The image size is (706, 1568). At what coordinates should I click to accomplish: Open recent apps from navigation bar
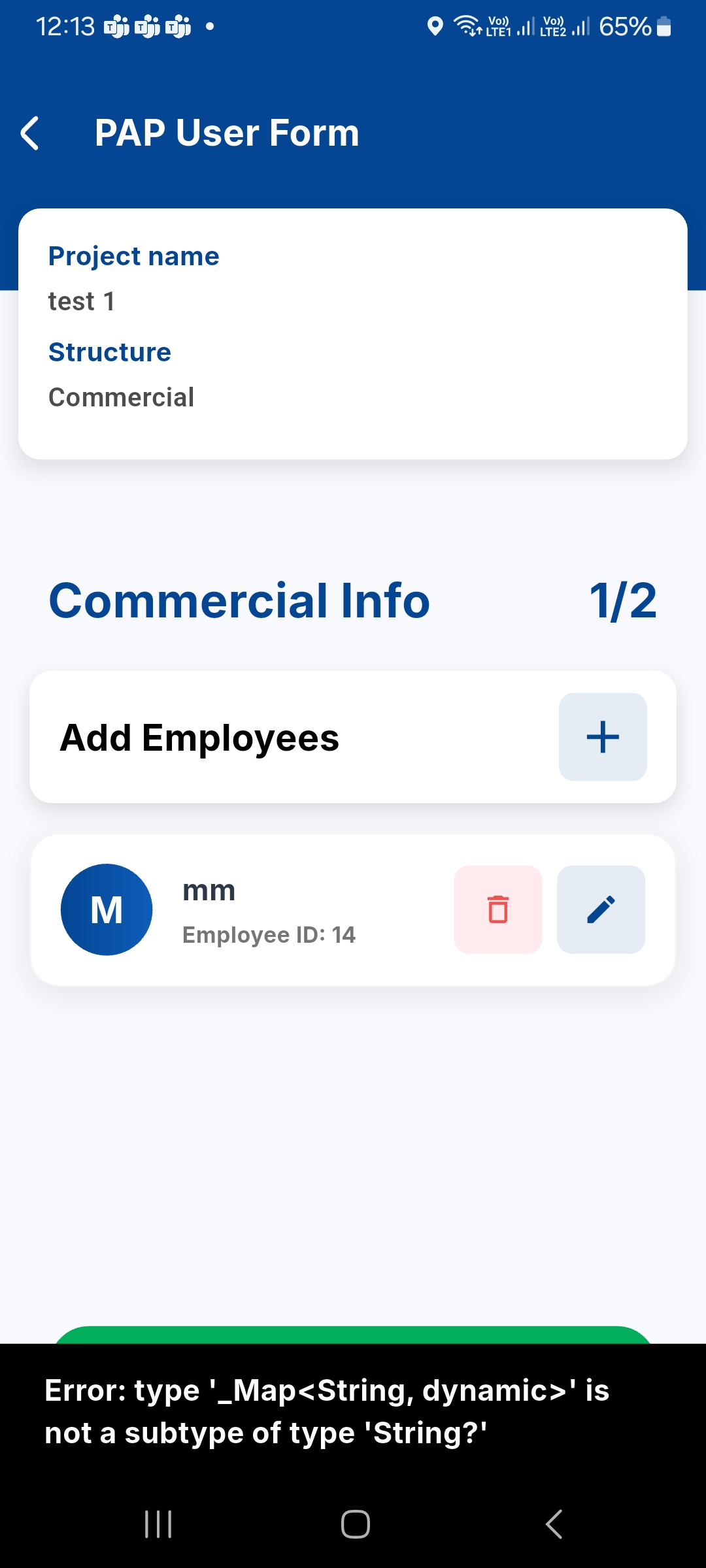(158, 1524)
